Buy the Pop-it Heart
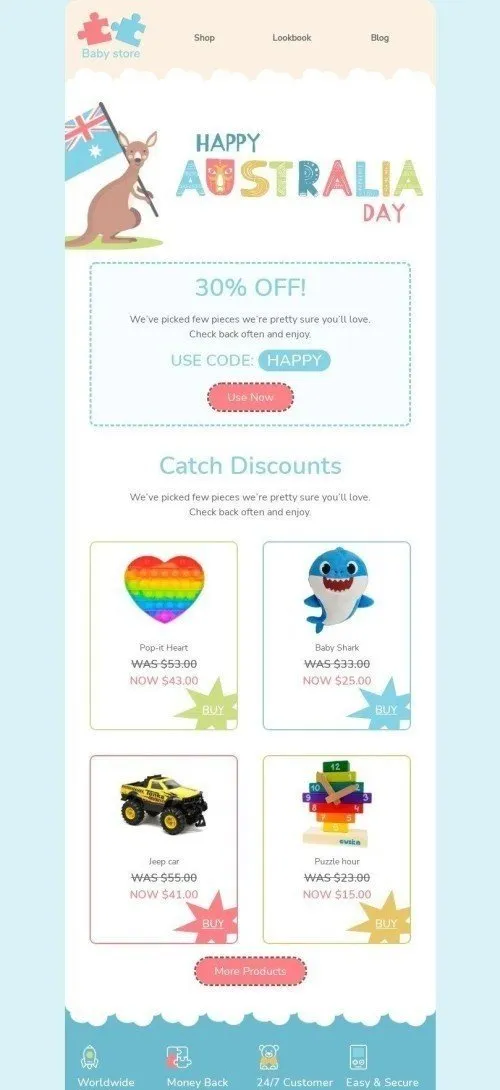Image resolution: width=500 pixels, height=1090 pixels. point(213,710)
